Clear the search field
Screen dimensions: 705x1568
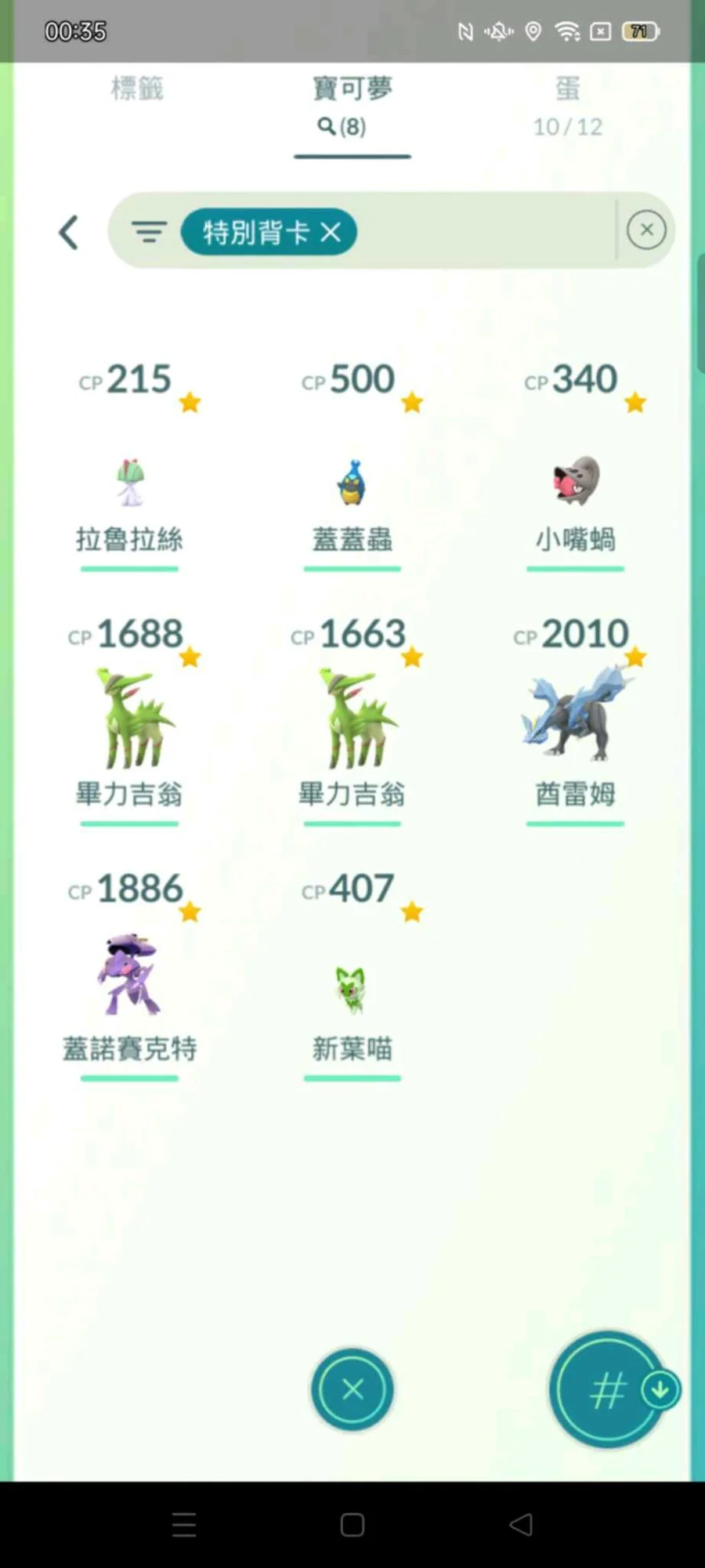[x=646, y=230]
